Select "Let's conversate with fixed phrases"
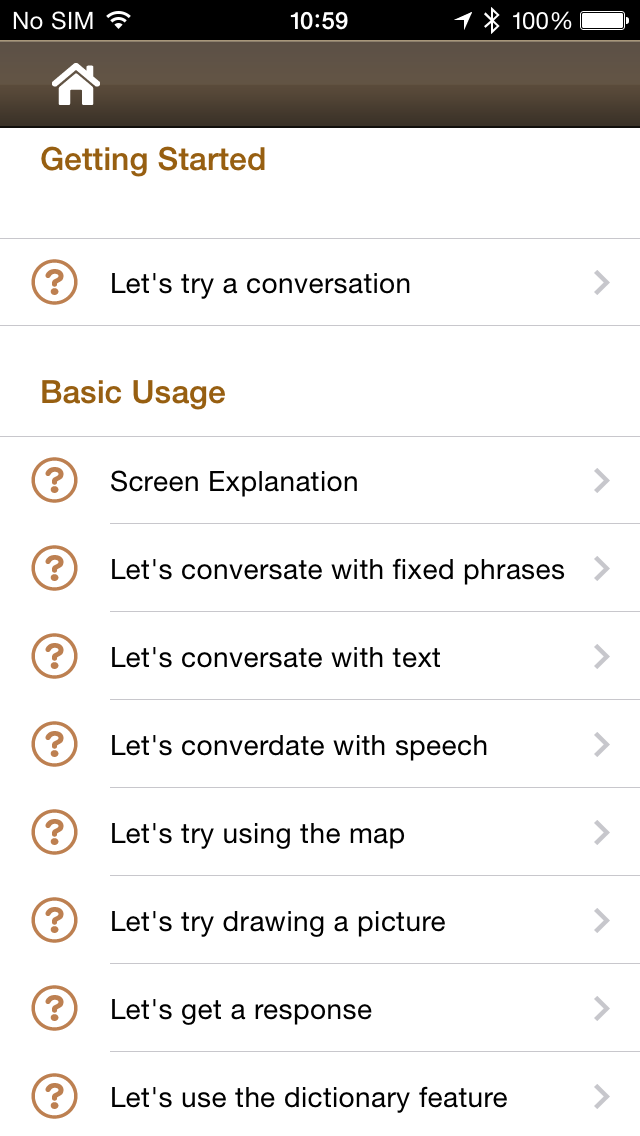 320,569
